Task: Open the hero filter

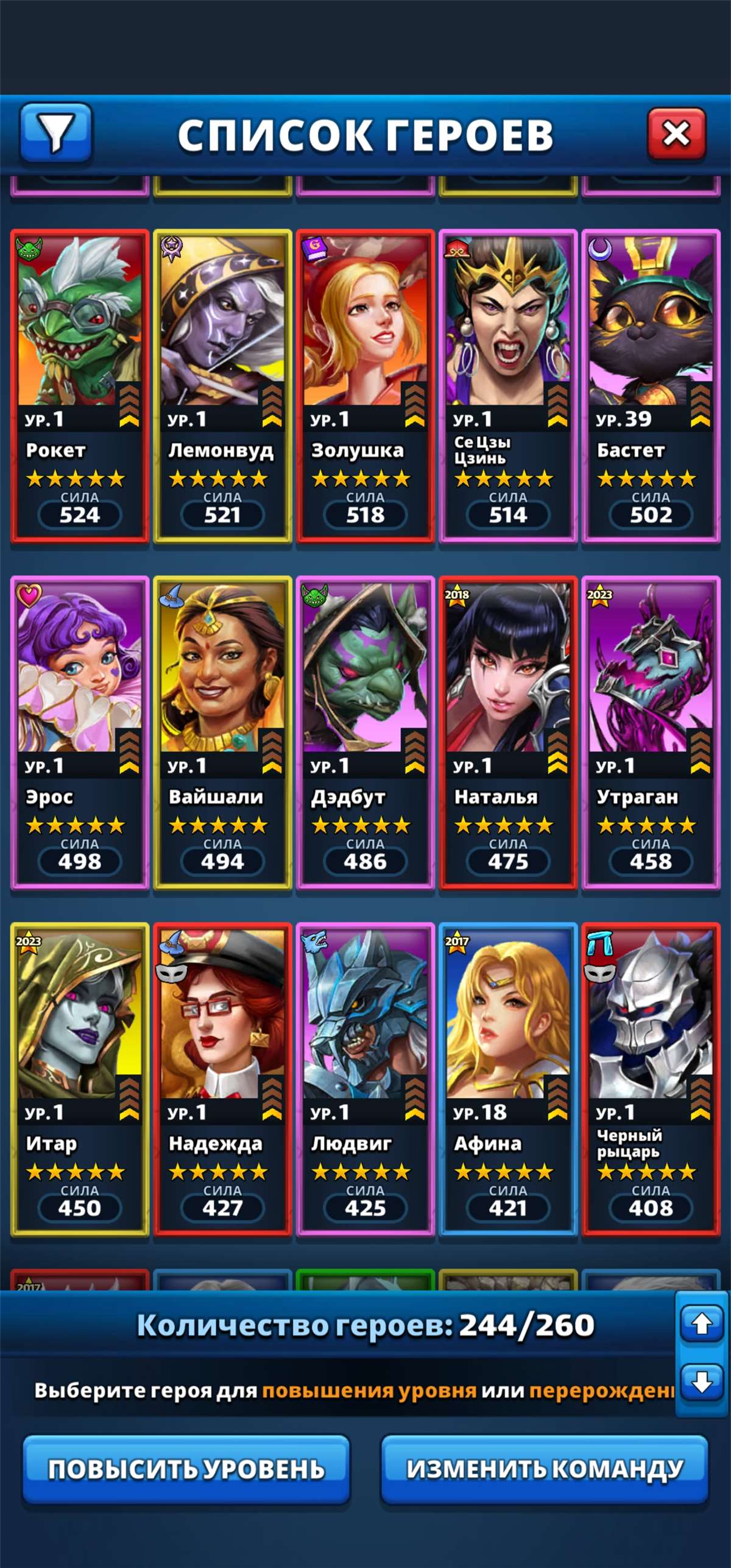Action: point(56,133)
